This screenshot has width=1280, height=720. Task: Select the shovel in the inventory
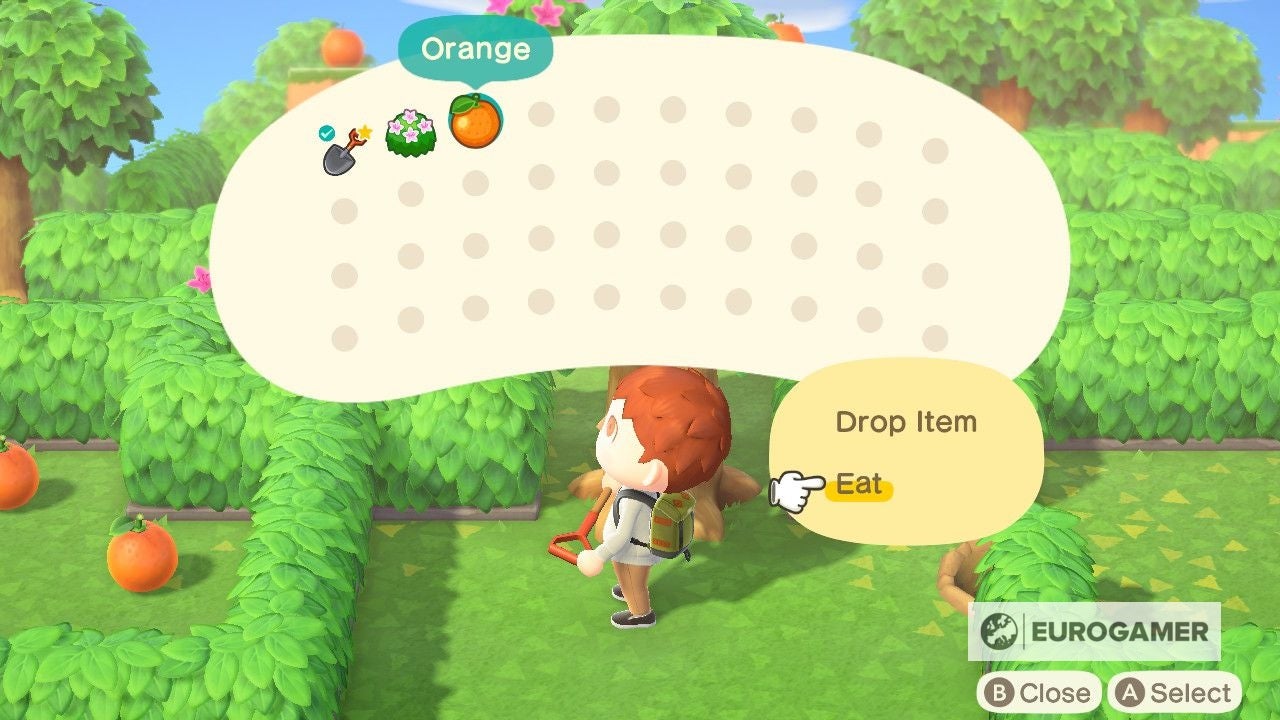pos(343,152)
